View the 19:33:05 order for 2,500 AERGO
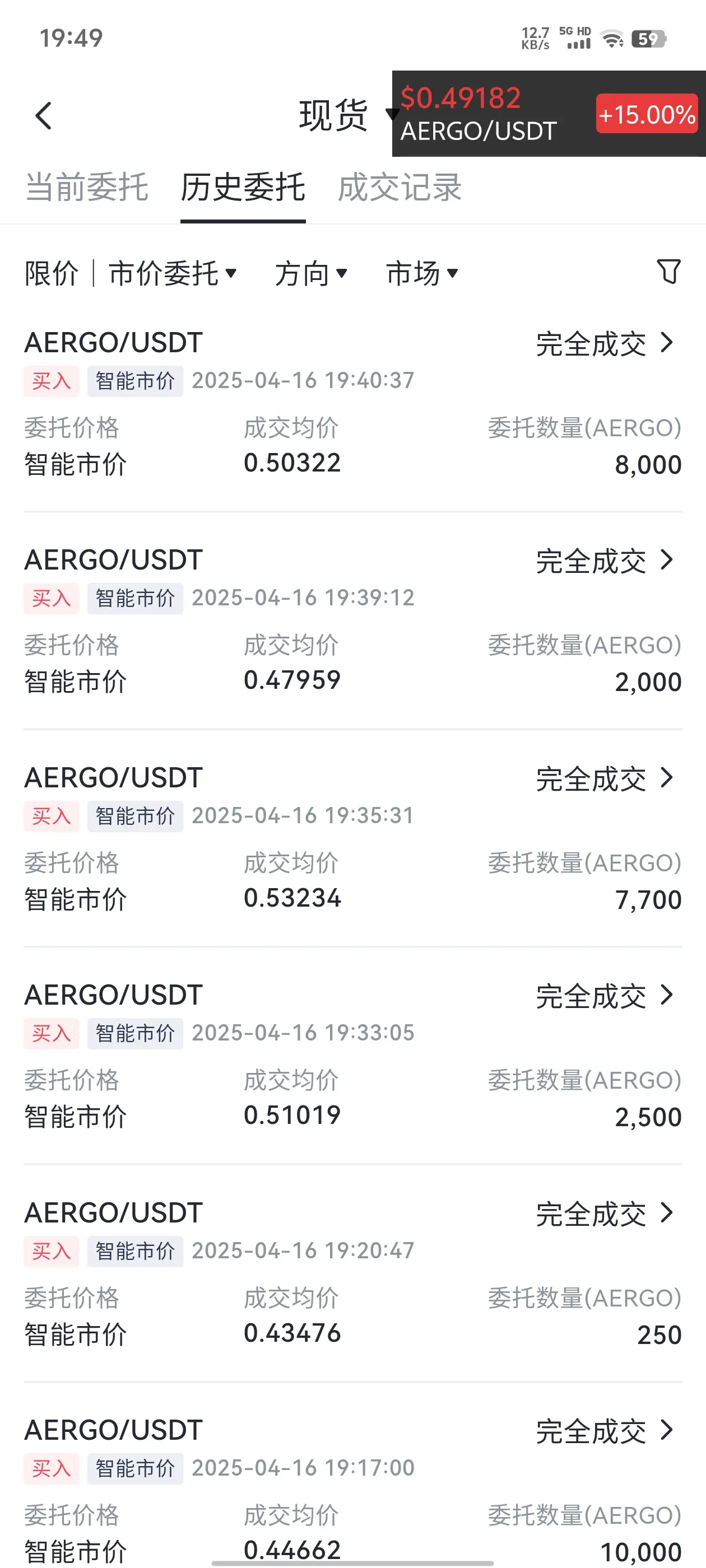Image resolution: width=706 pixels, height=1568 pixels. (606, 996)
